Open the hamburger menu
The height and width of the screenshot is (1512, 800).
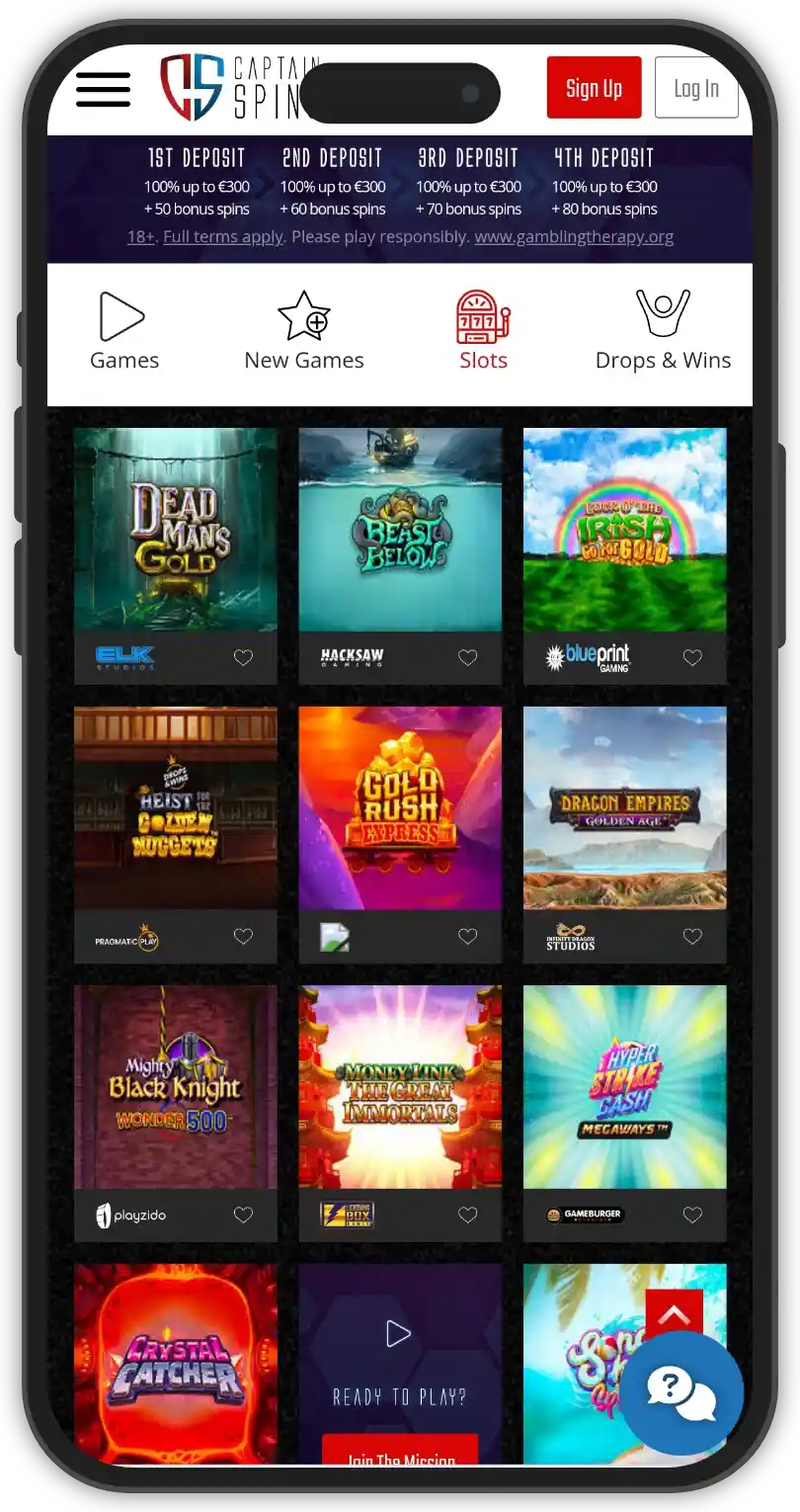pyautogui.click(x=104, y=89)
